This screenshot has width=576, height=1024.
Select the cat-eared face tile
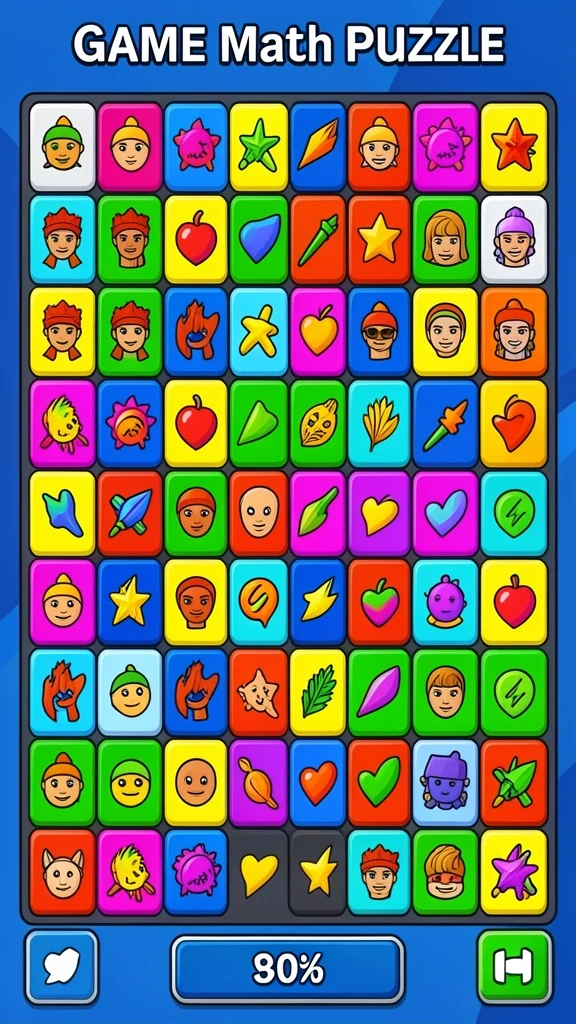pos(63,872)
